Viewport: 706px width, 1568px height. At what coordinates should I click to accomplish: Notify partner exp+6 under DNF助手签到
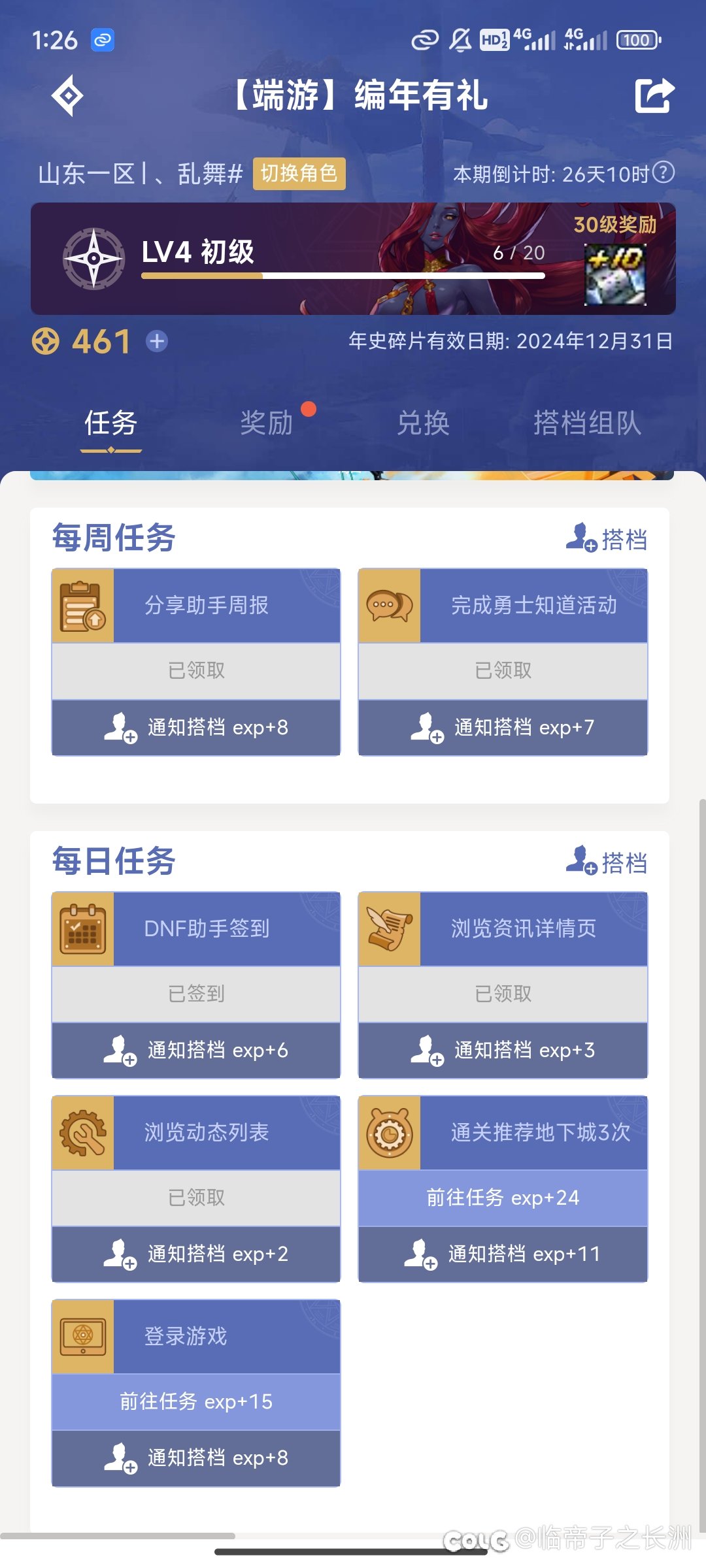196,1050
